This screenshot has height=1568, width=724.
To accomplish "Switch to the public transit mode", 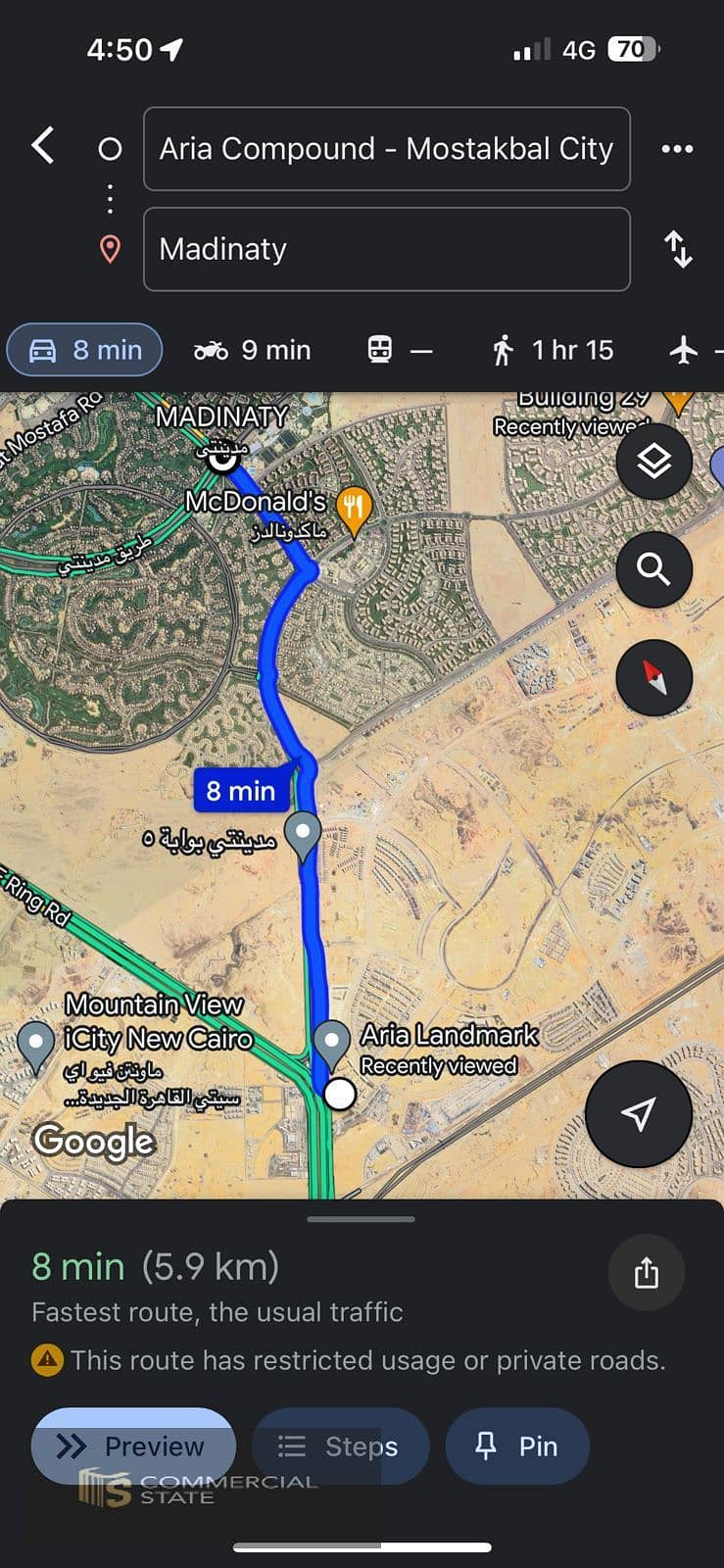I will (x=399, y=350).
